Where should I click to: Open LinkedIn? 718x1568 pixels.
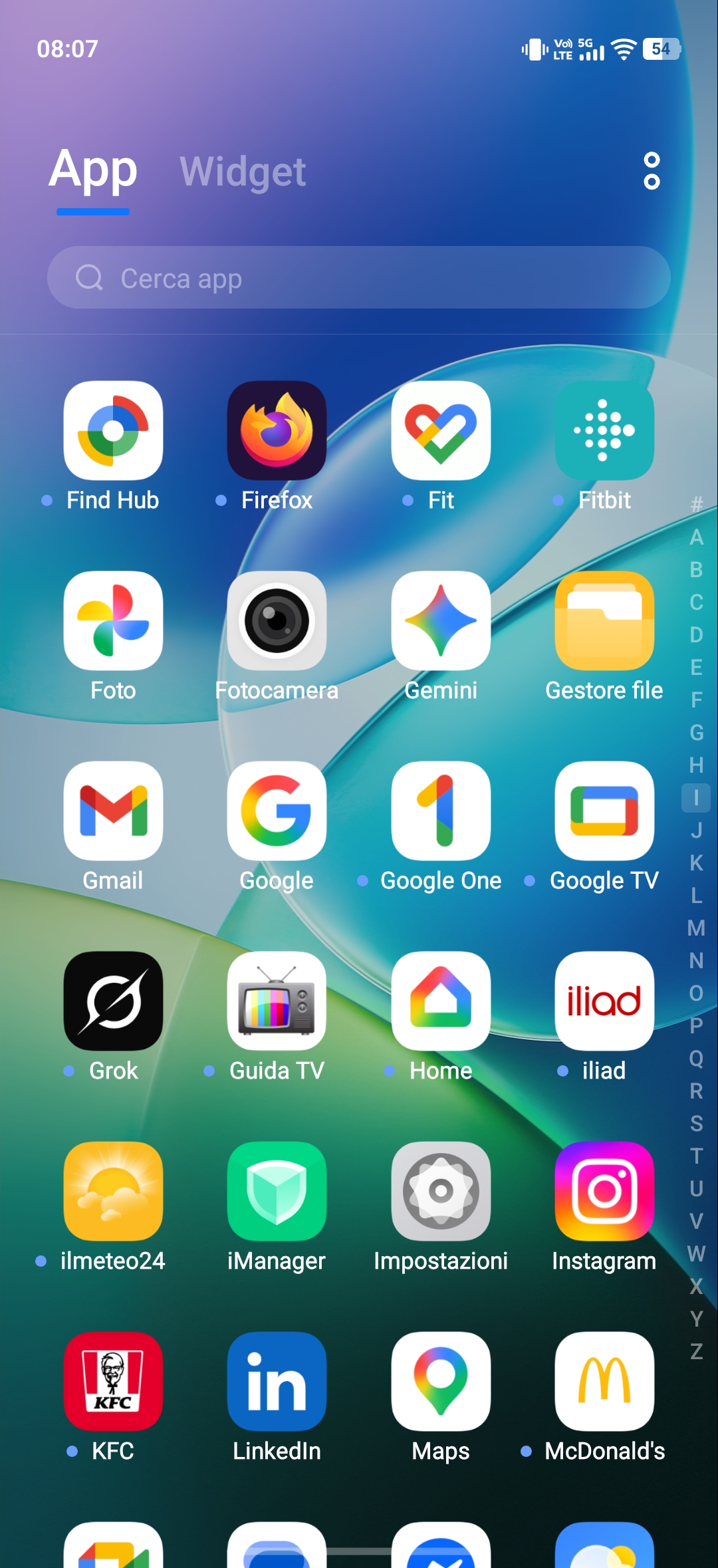click(277, 1382)
